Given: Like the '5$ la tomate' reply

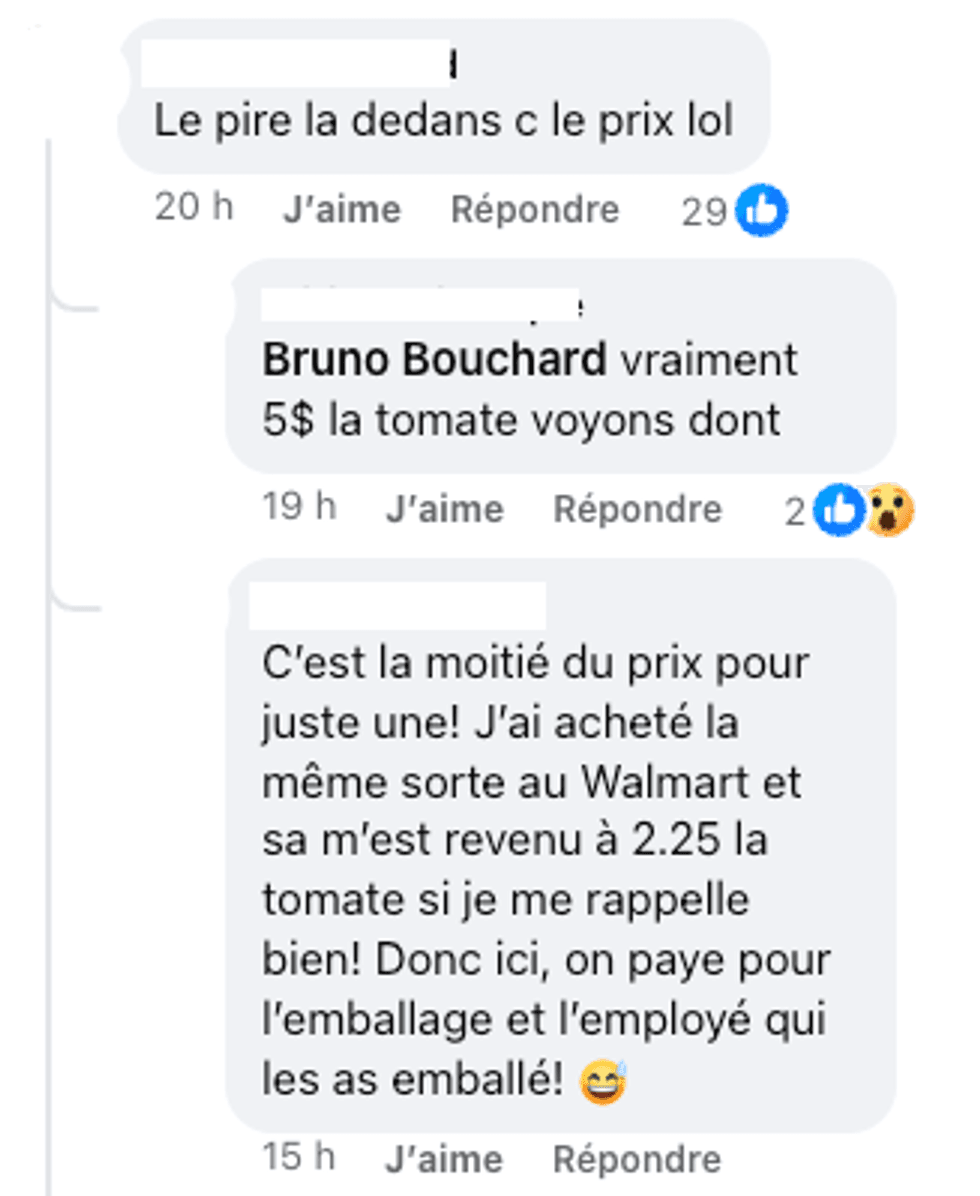Looking at the screenshot, I should [x=444, y=510].
